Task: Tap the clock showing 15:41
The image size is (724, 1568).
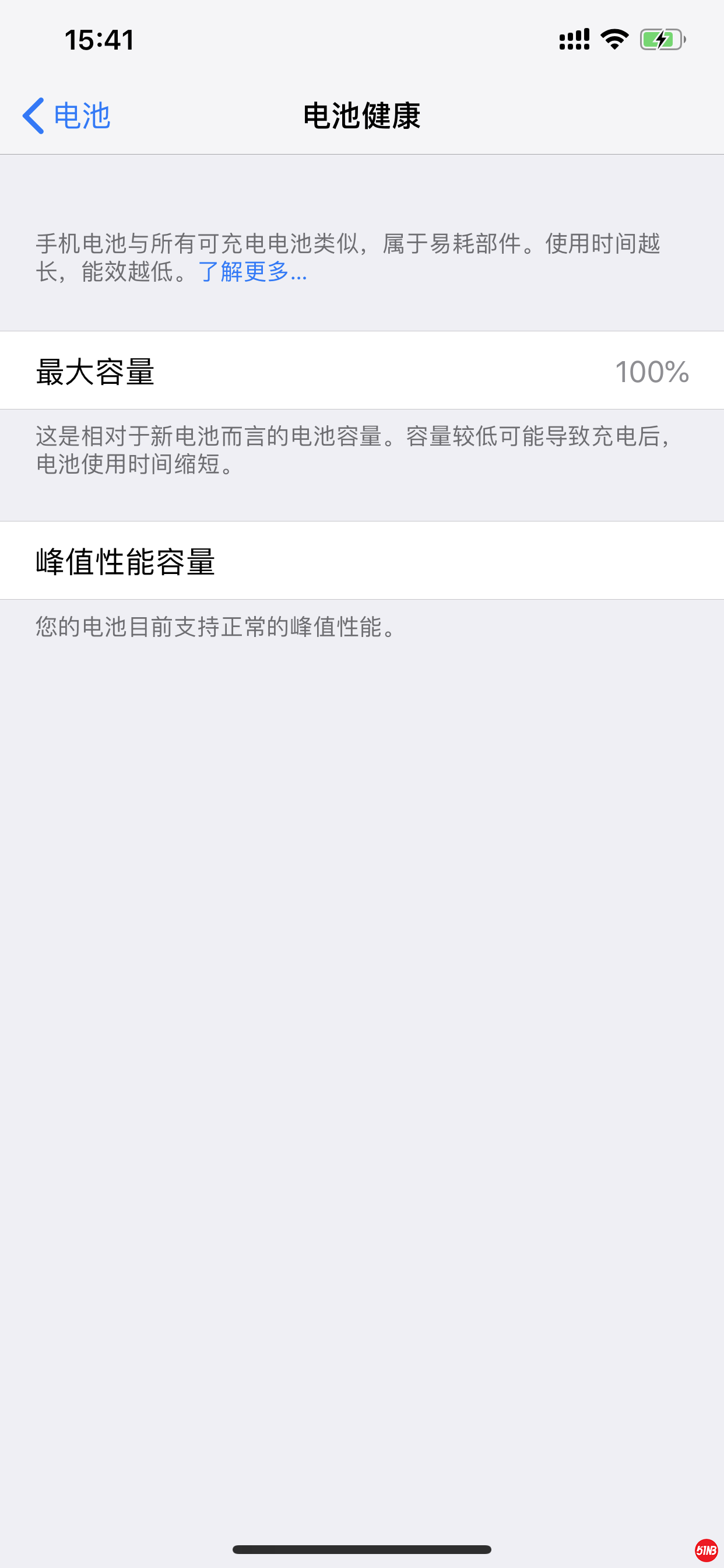Action: [x=99, y=39]
